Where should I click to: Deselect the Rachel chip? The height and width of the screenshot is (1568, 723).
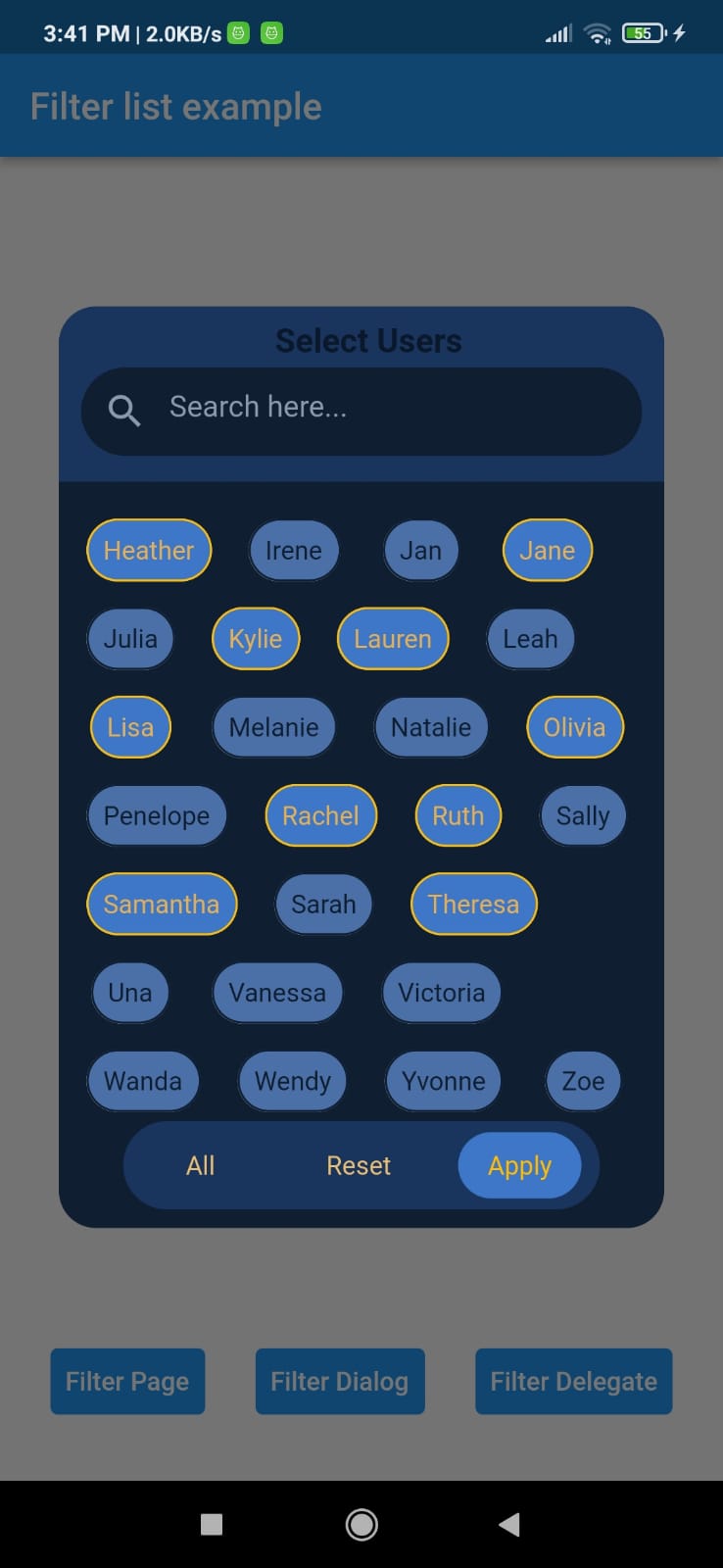point(320,815)
